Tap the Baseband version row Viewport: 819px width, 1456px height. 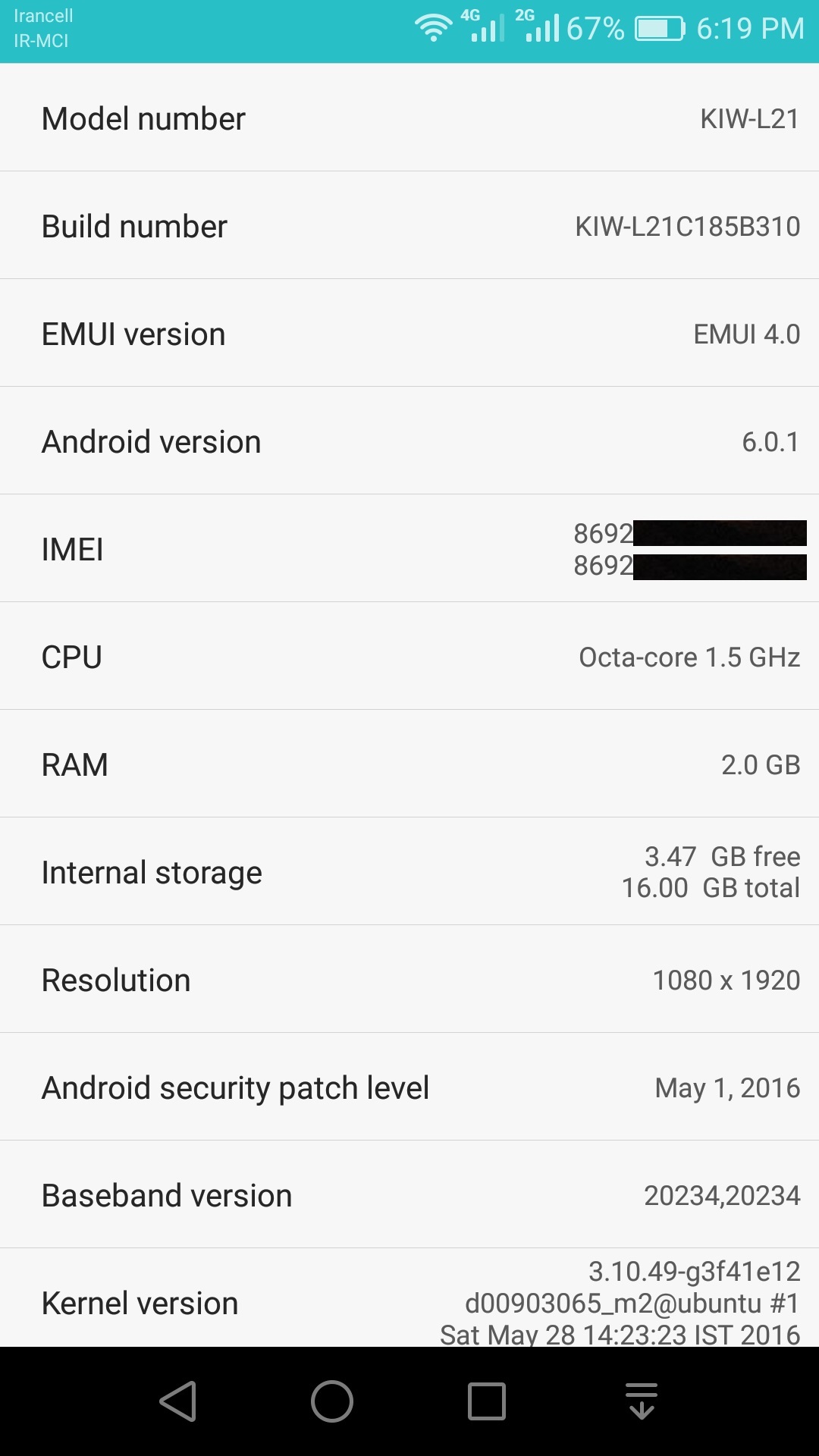(409, 1194)
